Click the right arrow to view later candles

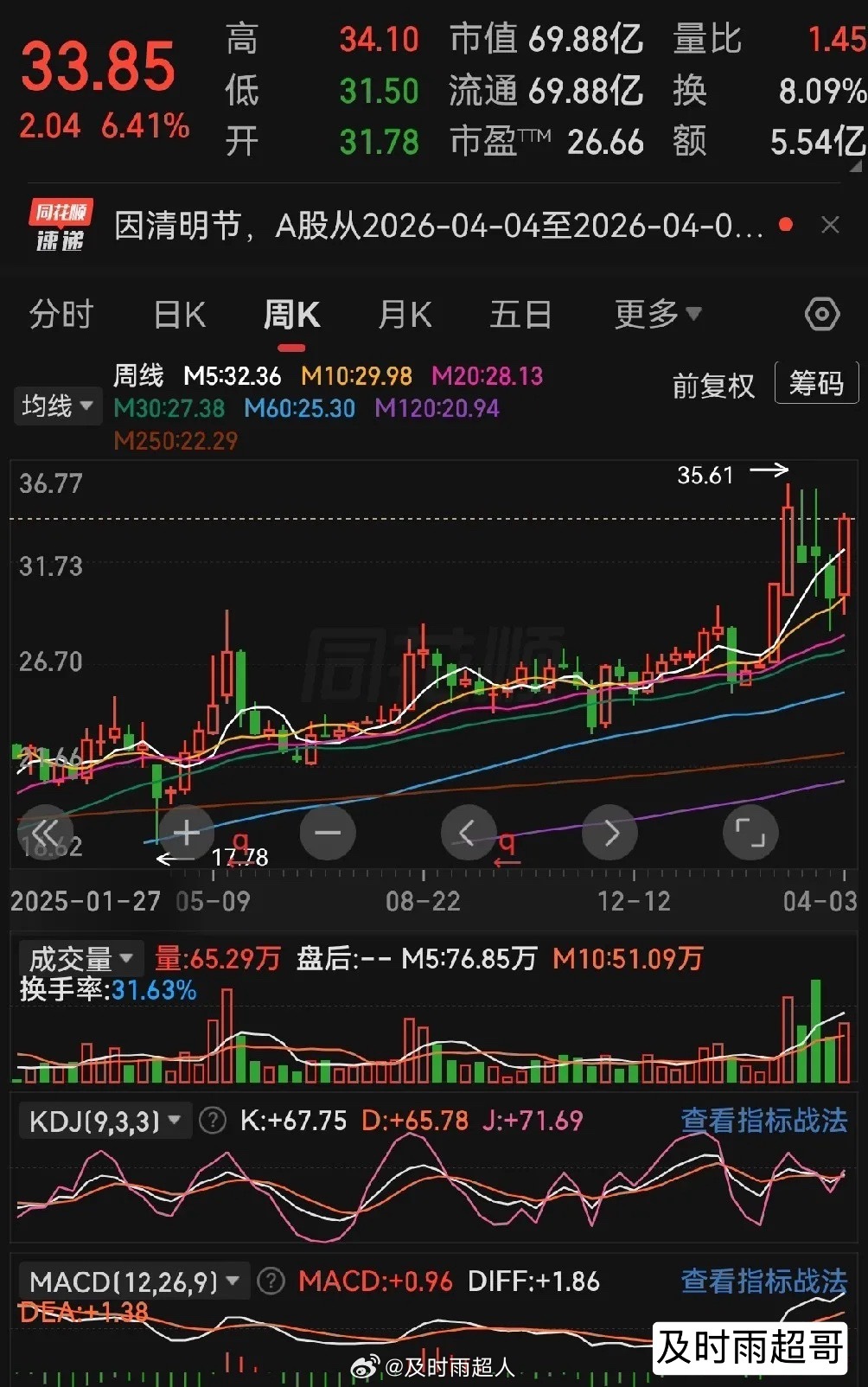[610, 833]
